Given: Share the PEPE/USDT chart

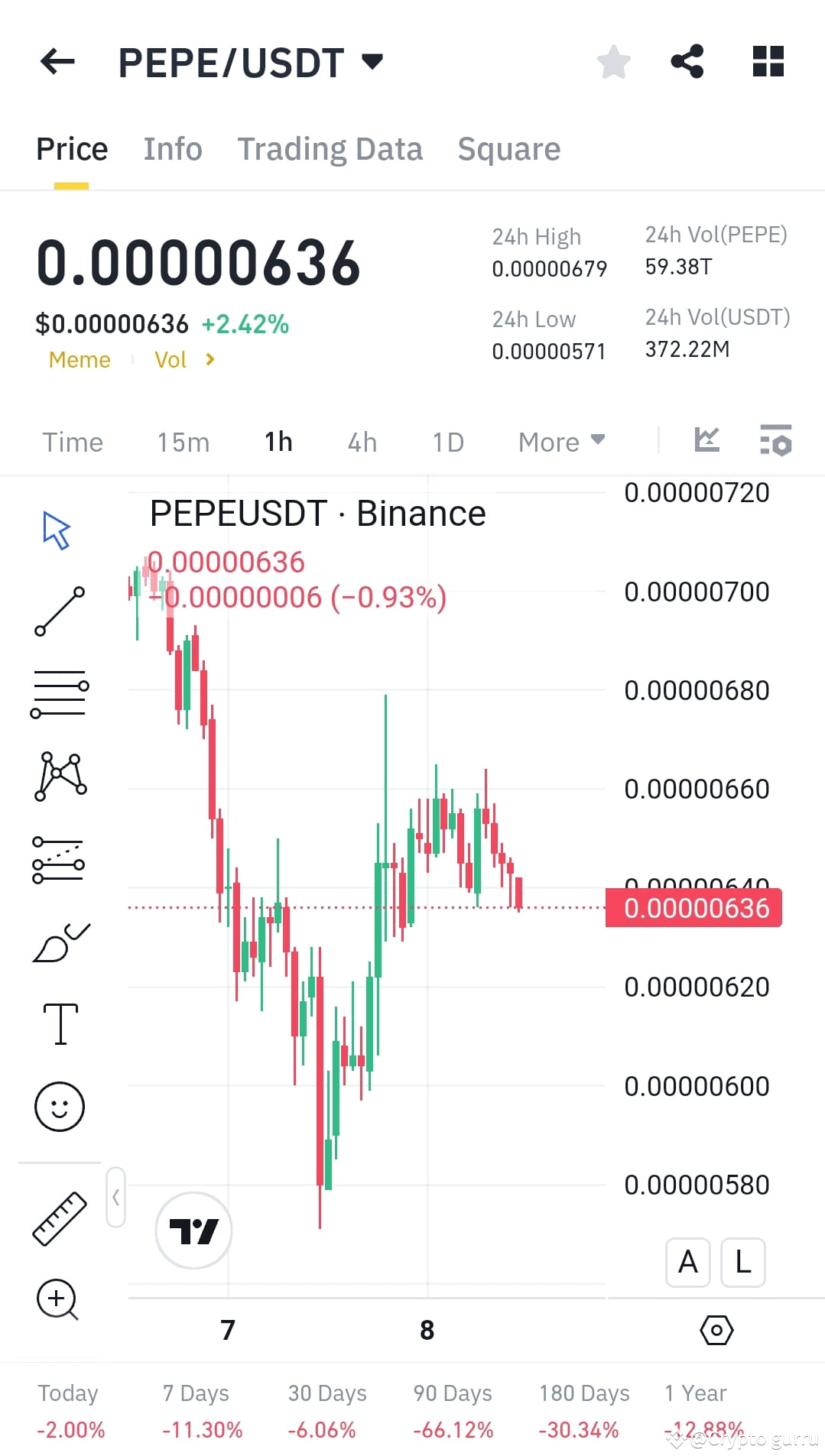Looking at the screenshot, I should 687,61.
